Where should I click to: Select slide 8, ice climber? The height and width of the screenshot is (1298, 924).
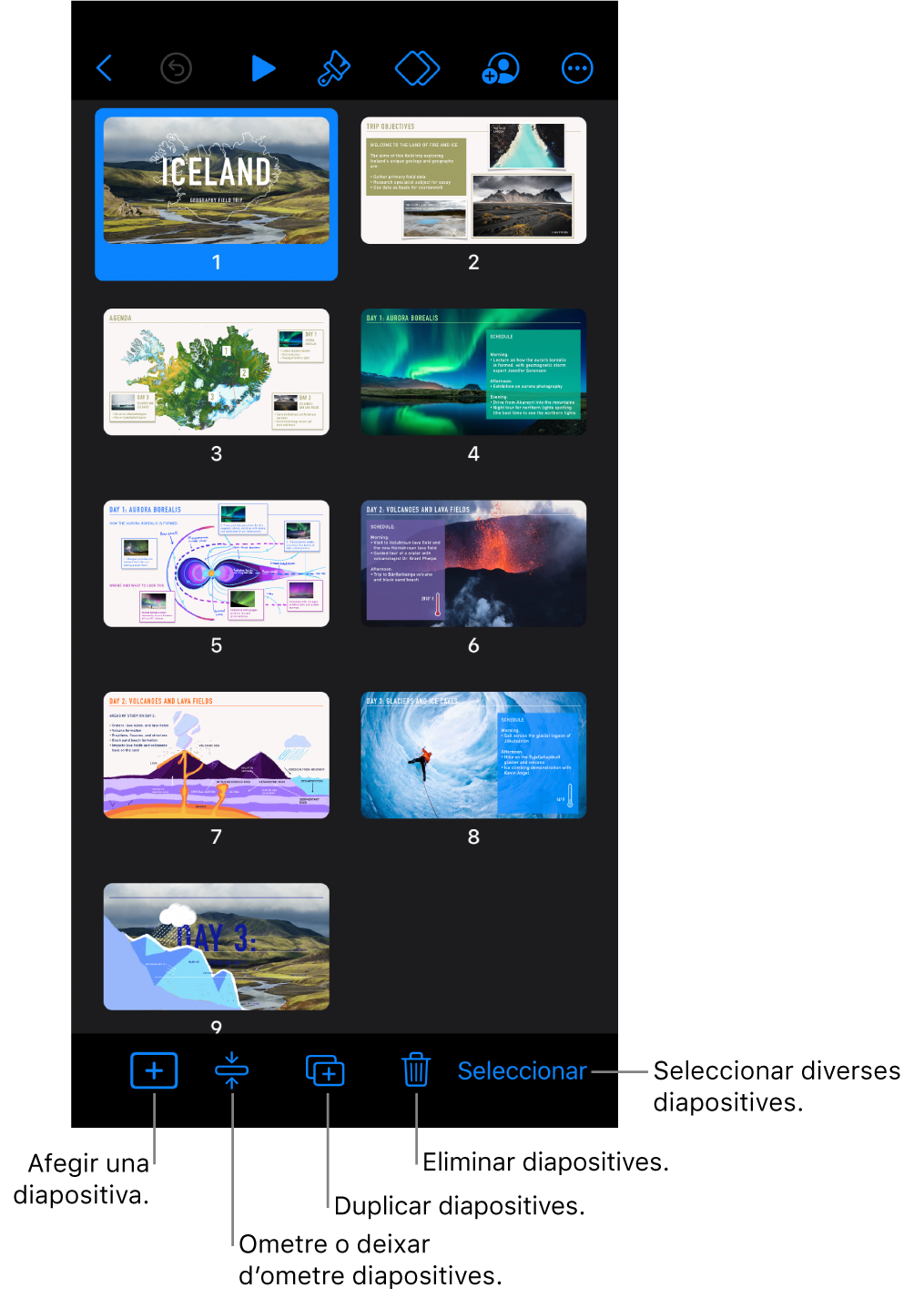(473, 755)
